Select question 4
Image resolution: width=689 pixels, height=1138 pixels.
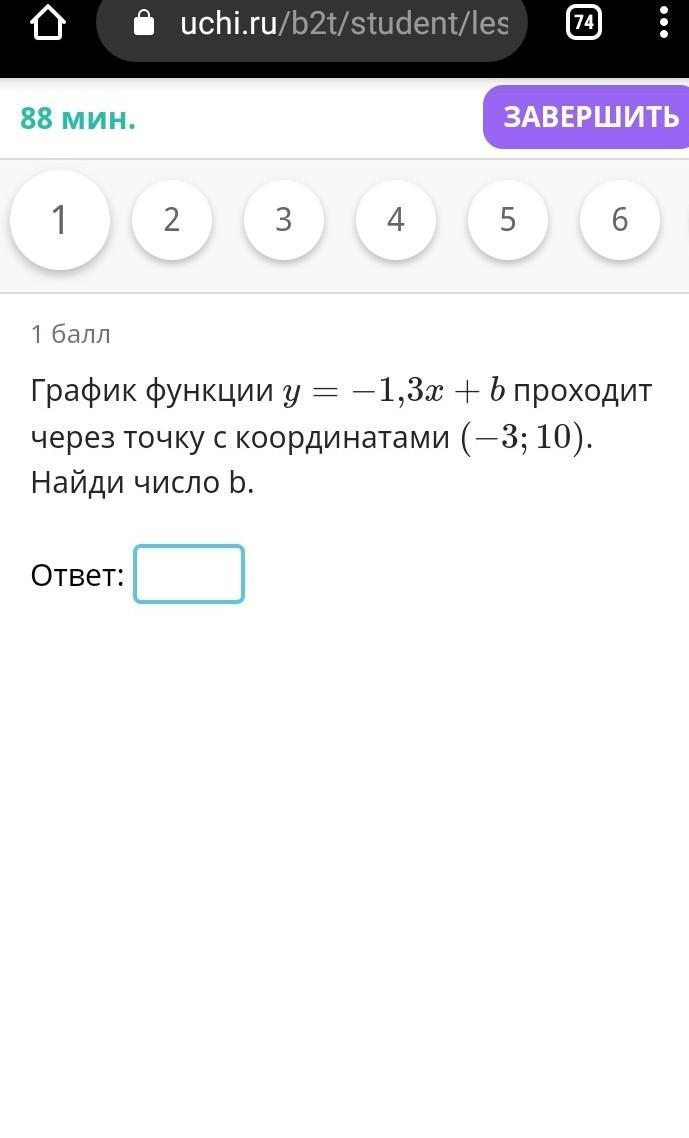[x=396, y=220]
